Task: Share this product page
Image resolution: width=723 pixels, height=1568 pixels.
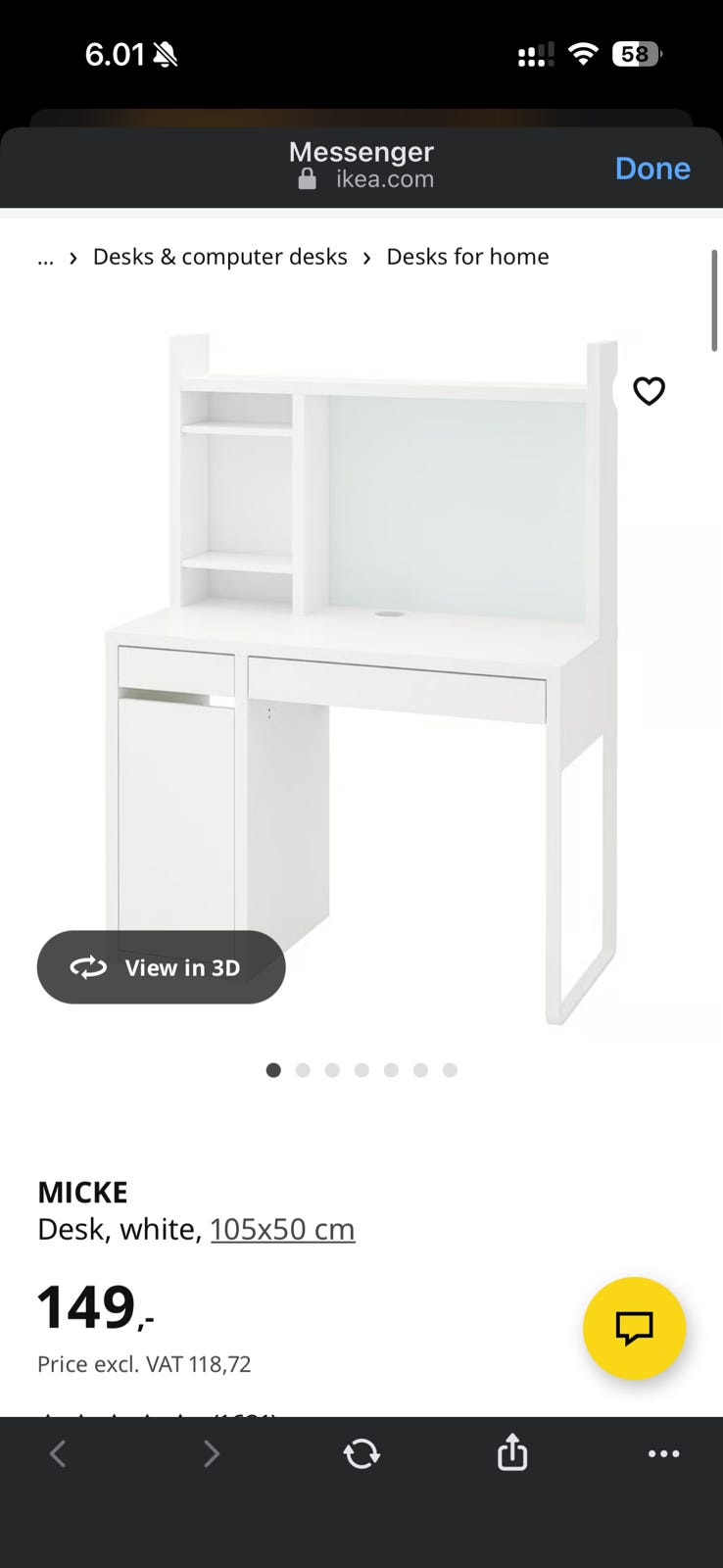Action: (x=511, y=1452)
